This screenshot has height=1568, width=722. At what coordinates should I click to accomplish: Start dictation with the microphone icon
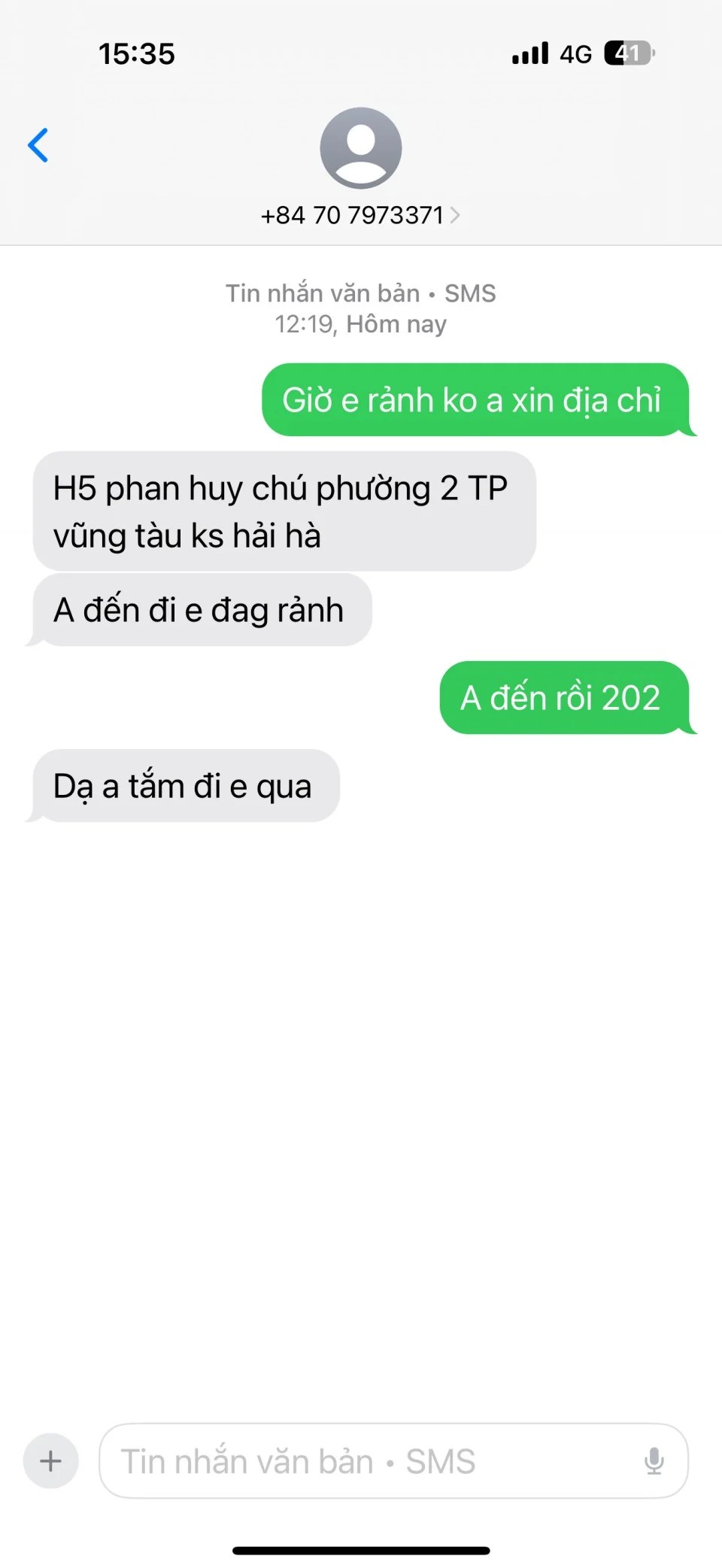[x=654, y=1461]
